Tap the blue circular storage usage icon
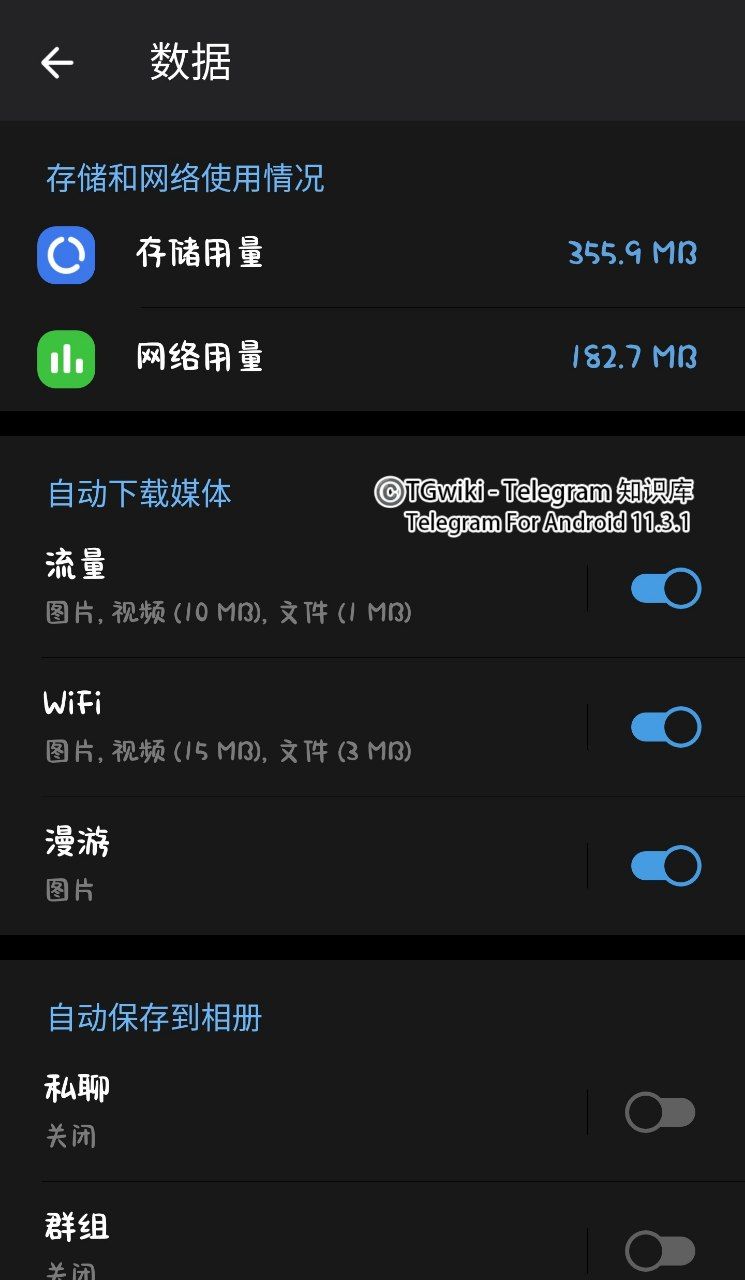Screen dimensions: 745x1280 [66, 256]
